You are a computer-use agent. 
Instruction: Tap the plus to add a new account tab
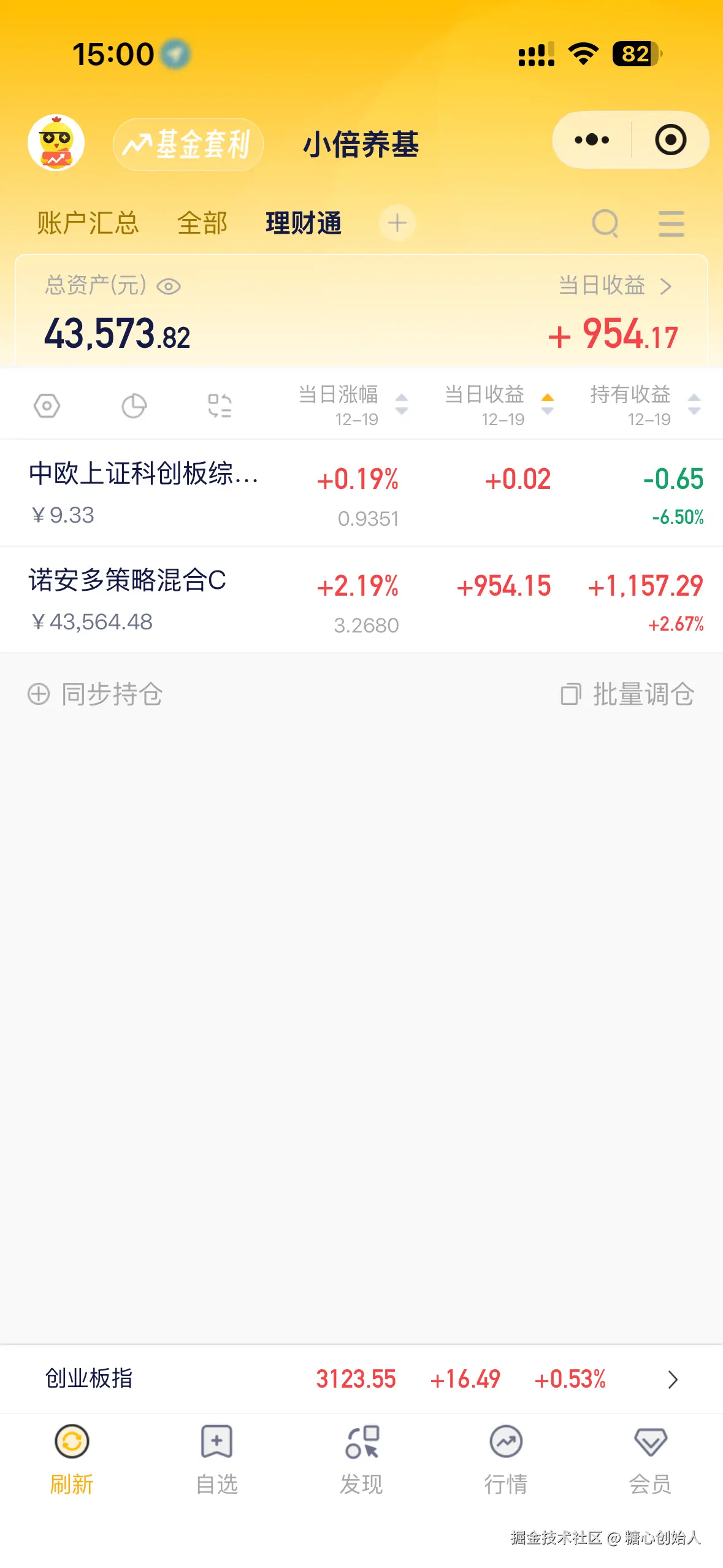pyautogui.click(x=397, y=223)
